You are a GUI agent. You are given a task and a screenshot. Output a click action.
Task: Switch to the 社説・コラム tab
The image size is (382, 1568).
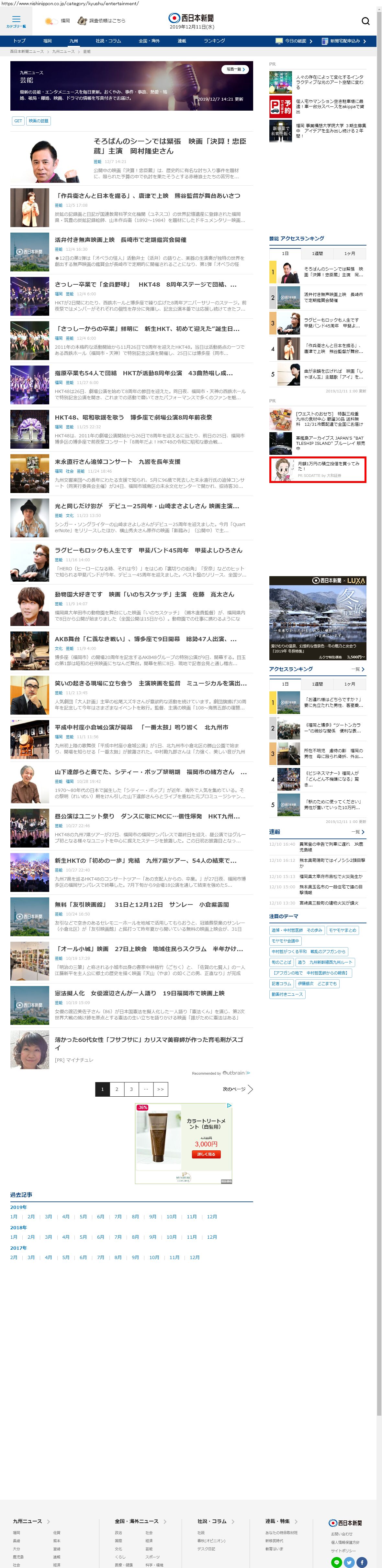click(x=108, y=41)
